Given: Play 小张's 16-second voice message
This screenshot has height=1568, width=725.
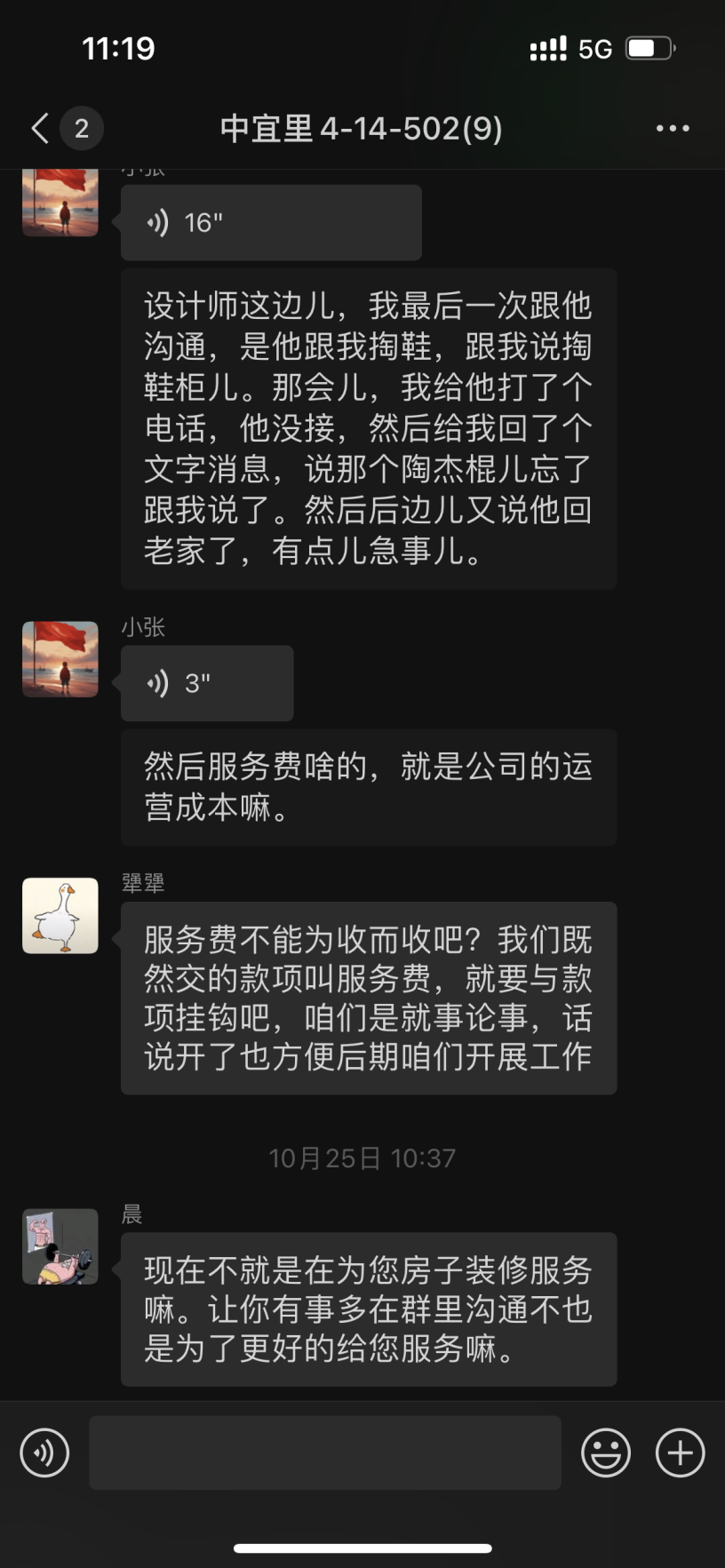Looking at the screenshot, I should 270,223.
